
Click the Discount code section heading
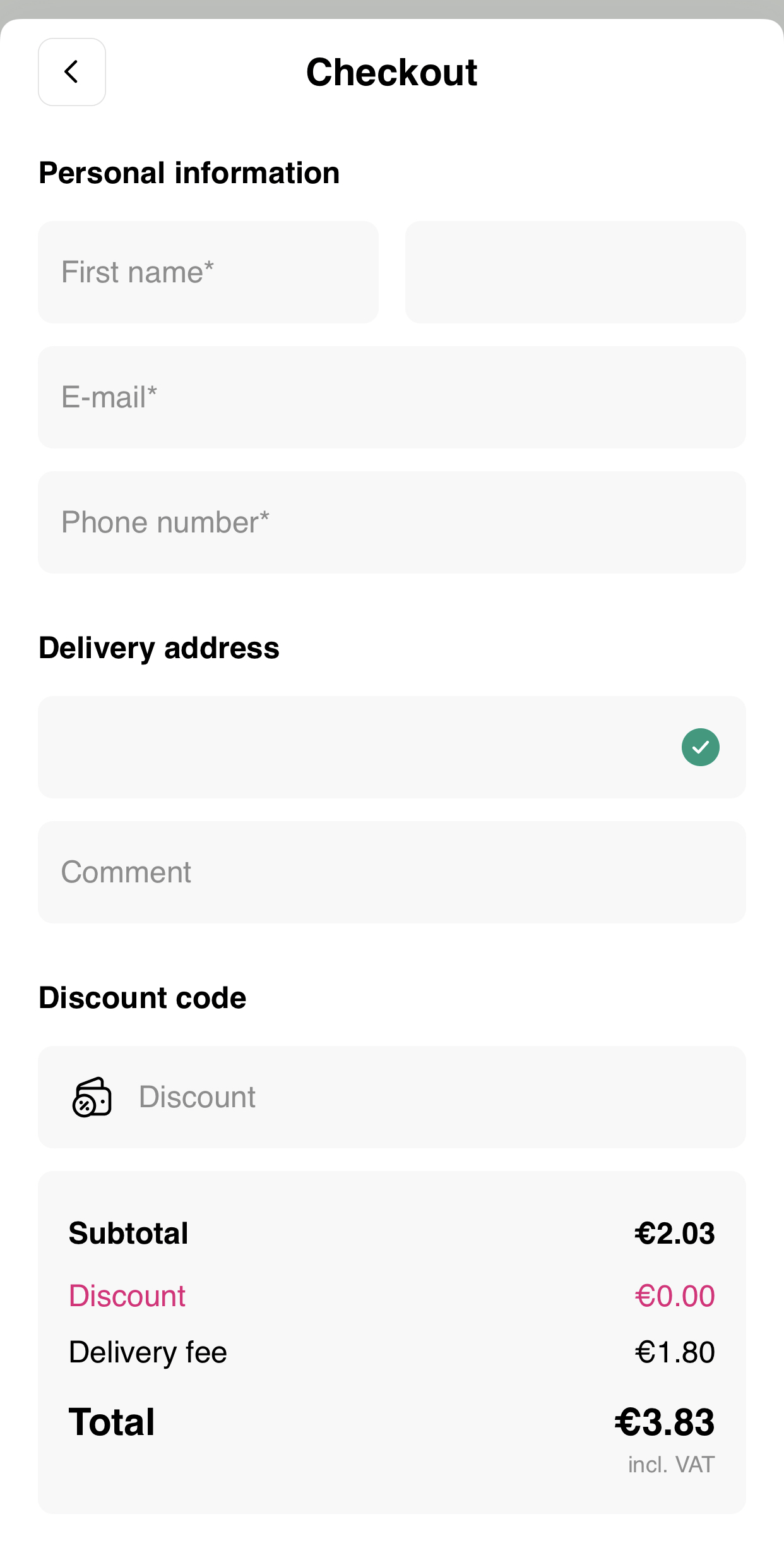[143, 997]
